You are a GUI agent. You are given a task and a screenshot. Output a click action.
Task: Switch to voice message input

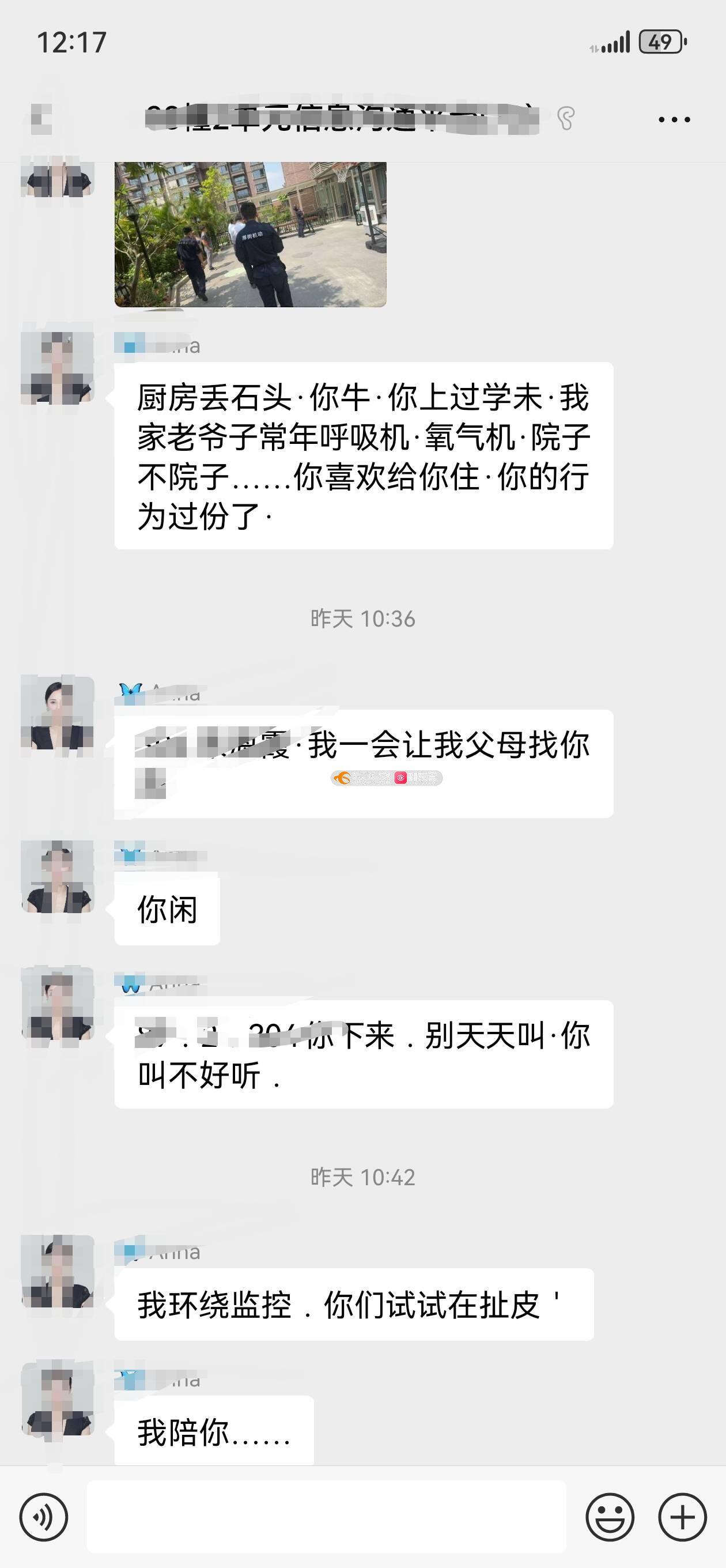pyautogui.click(x=43, y=1517)
